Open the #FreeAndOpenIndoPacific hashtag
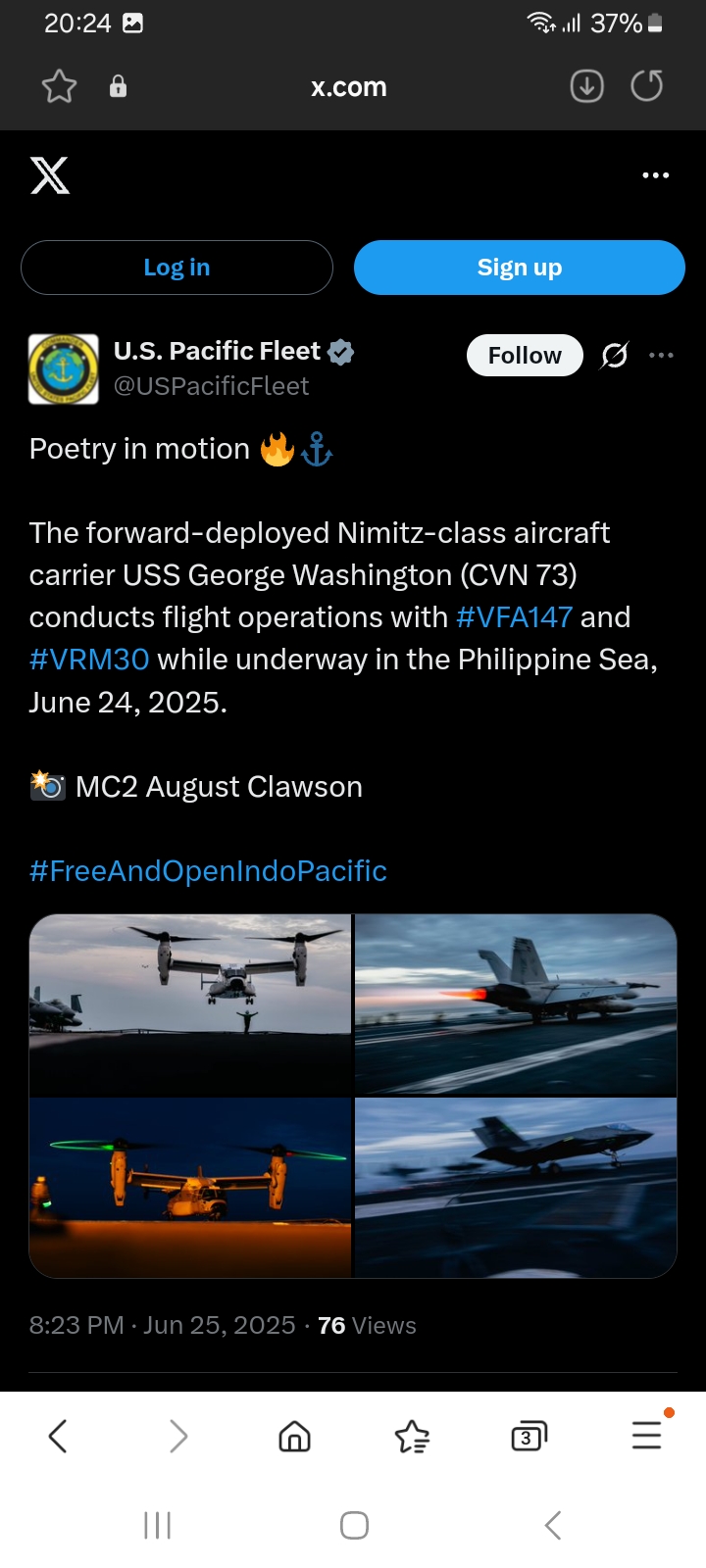706x1568 pixels. [208, 871]
